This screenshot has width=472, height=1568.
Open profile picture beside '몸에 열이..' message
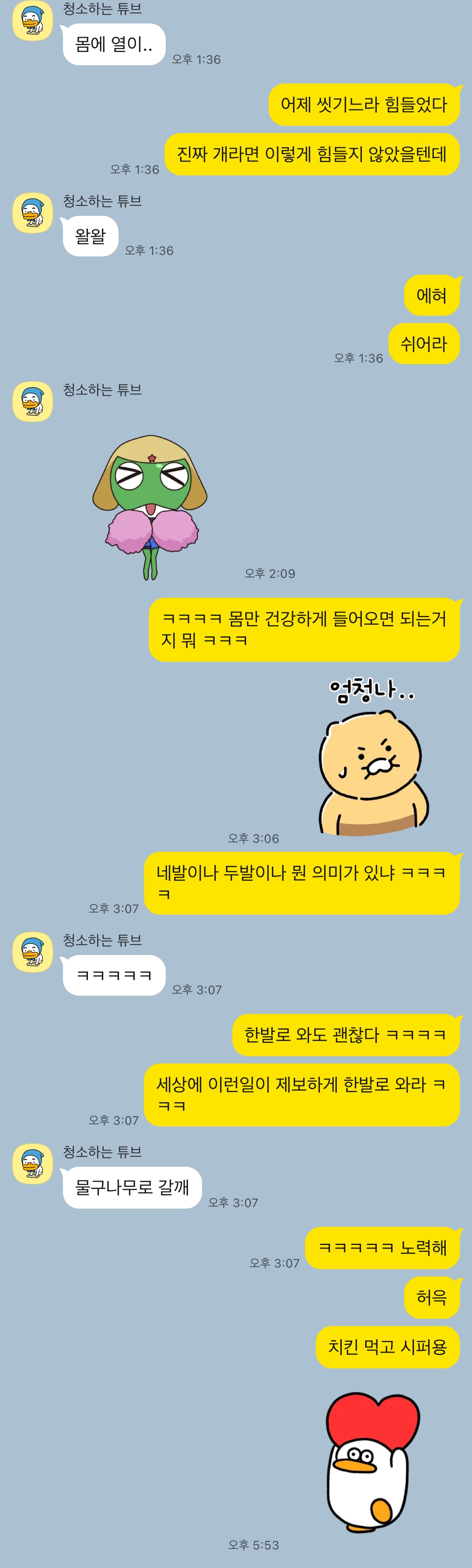pos(32,21)
